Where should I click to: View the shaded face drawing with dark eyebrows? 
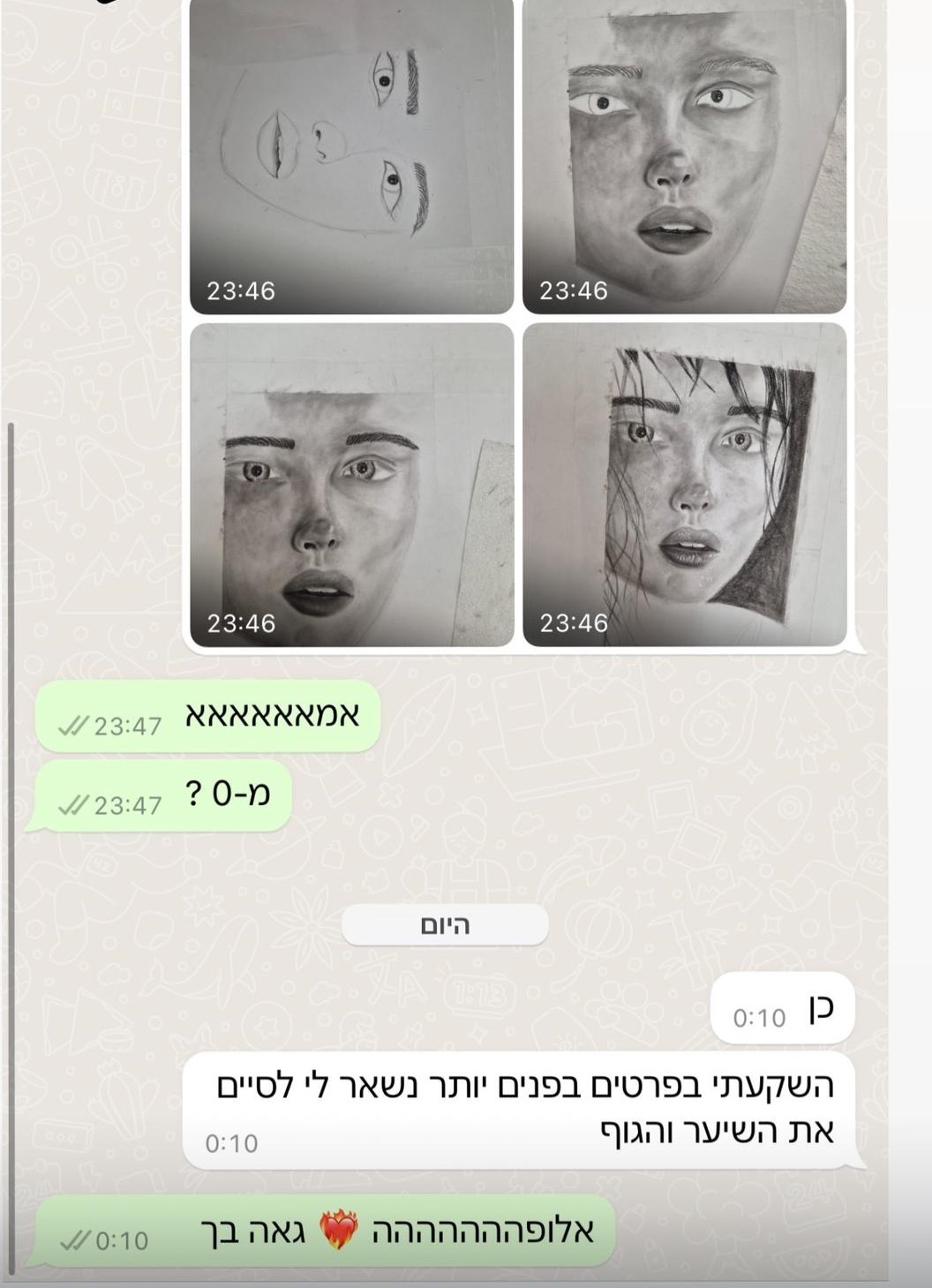(x=351, y=484)
